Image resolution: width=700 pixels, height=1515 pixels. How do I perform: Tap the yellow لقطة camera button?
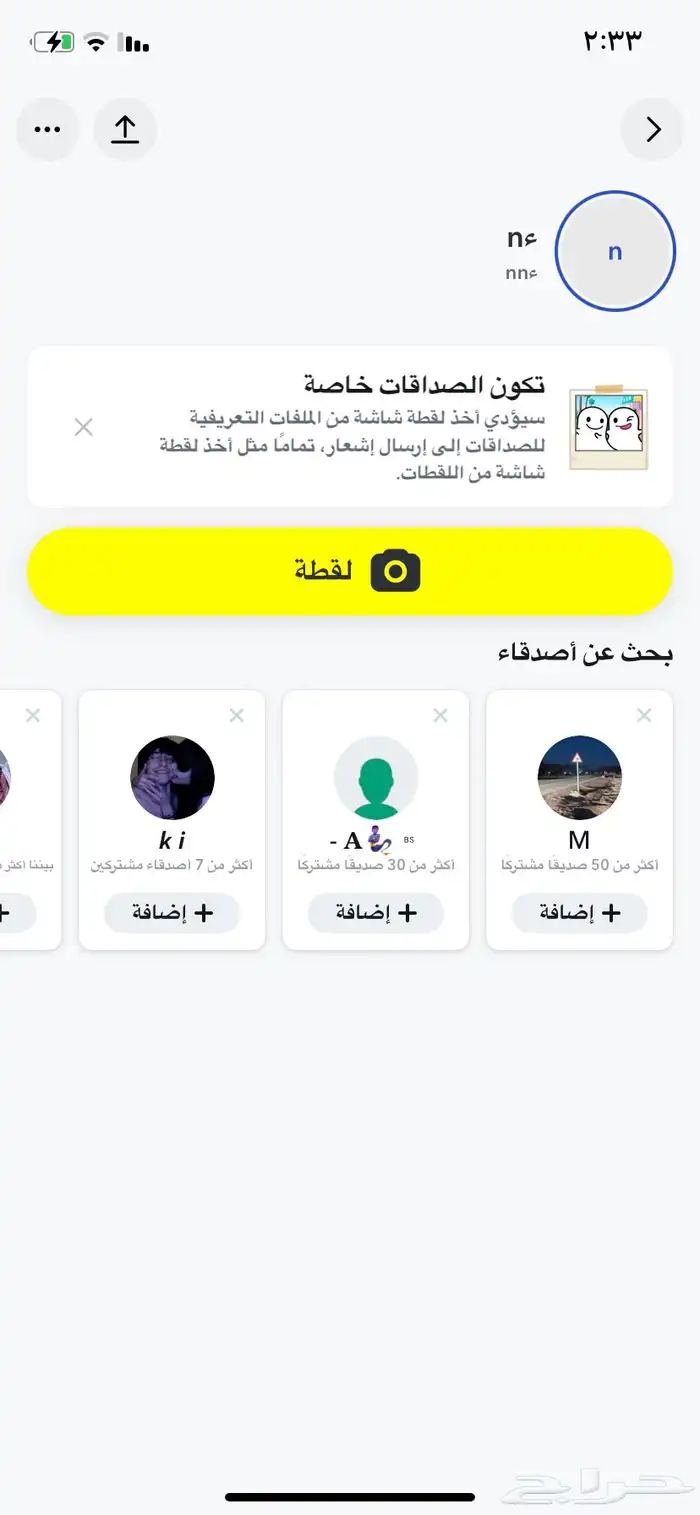click(349, 571)
